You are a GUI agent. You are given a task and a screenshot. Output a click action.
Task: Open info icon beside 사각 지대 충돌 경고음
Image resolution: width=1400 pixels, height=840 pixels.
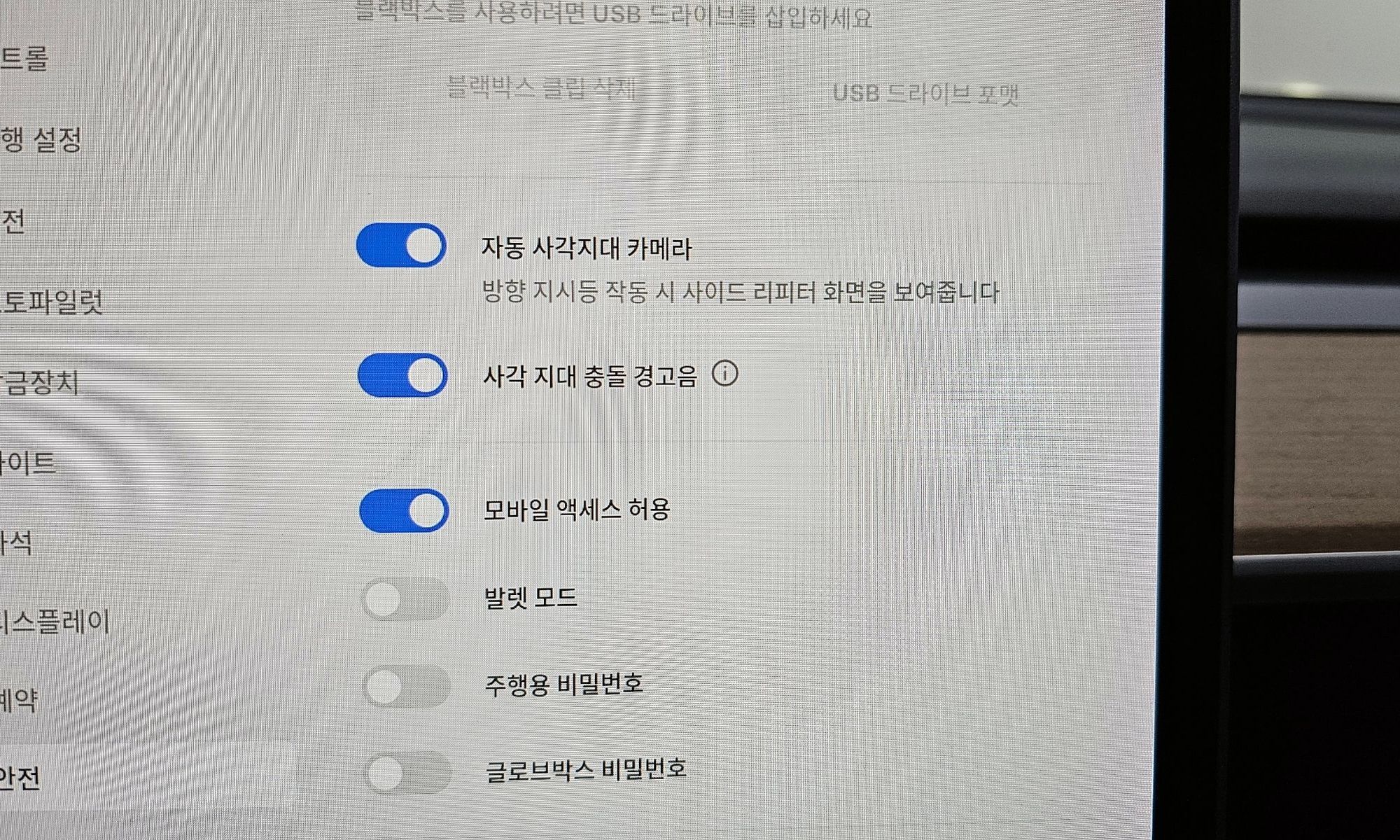click(x=724, y=374)
